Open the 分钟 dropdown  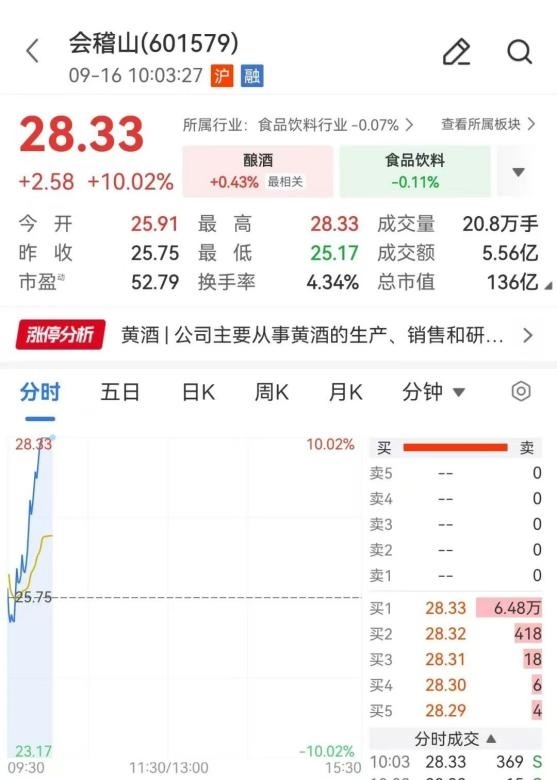[433, 392]
